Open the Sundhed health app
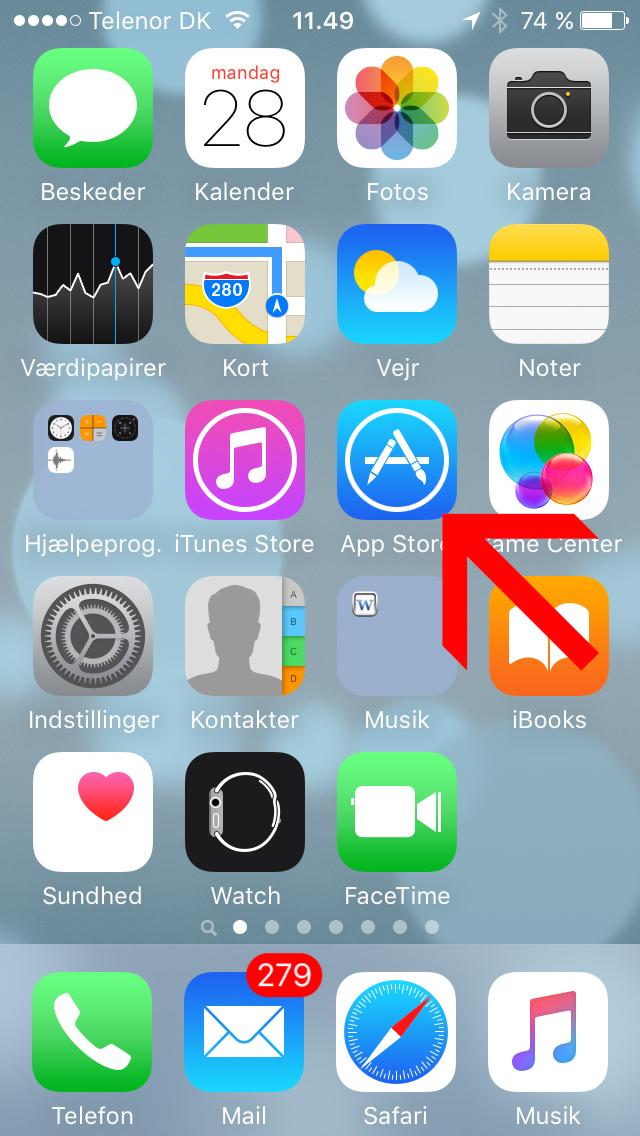The image size is (640, 1136). pos(93,812)
